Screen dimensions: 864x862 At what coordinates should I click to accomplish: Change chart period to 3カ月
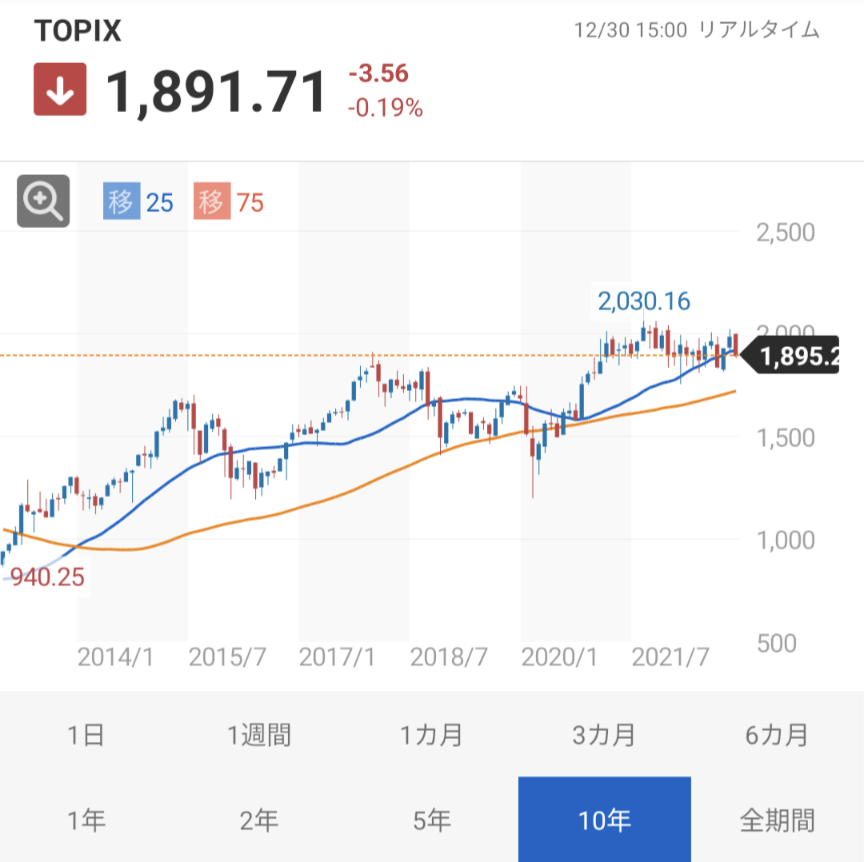(x=604, y=736)
